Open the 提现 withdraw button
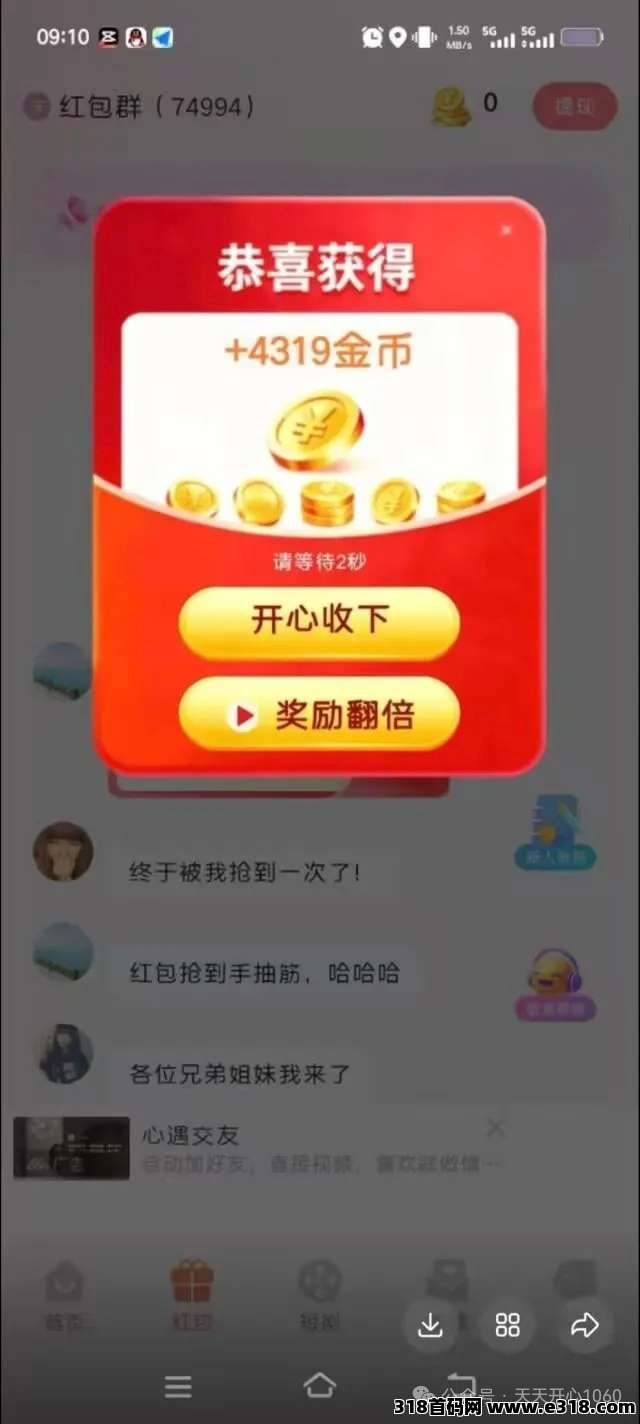The image size is (640, 1424). click(x=574, y=106)
